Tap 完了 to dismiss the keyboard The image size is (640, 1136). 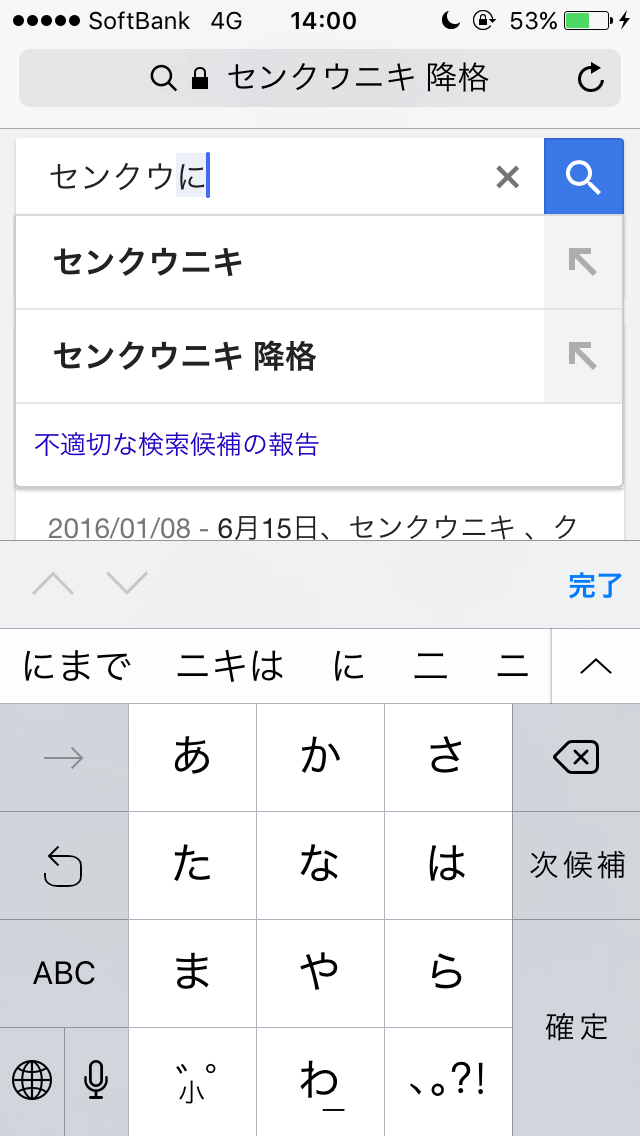[595, 585]
